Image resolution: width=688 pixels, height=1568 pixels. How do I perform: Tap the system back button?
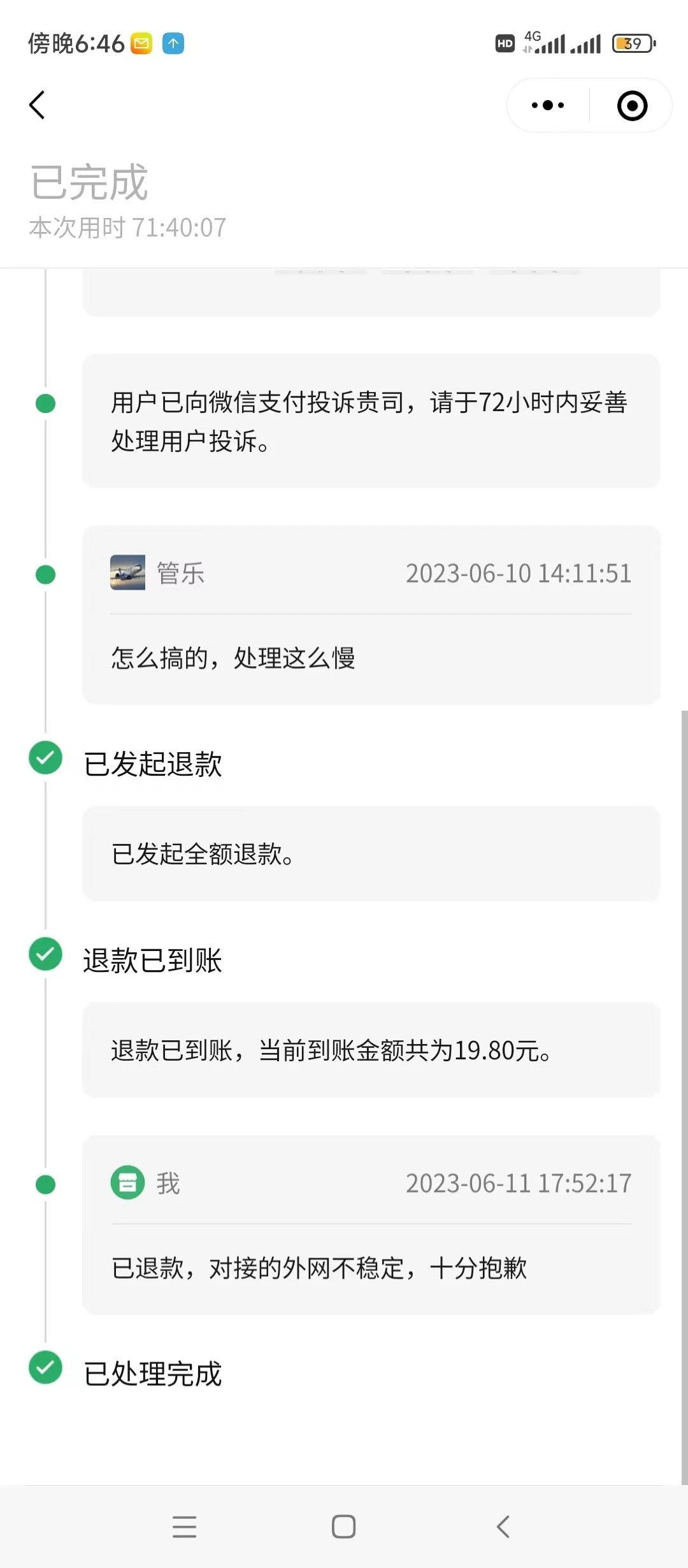click(x=503, y=1527)
